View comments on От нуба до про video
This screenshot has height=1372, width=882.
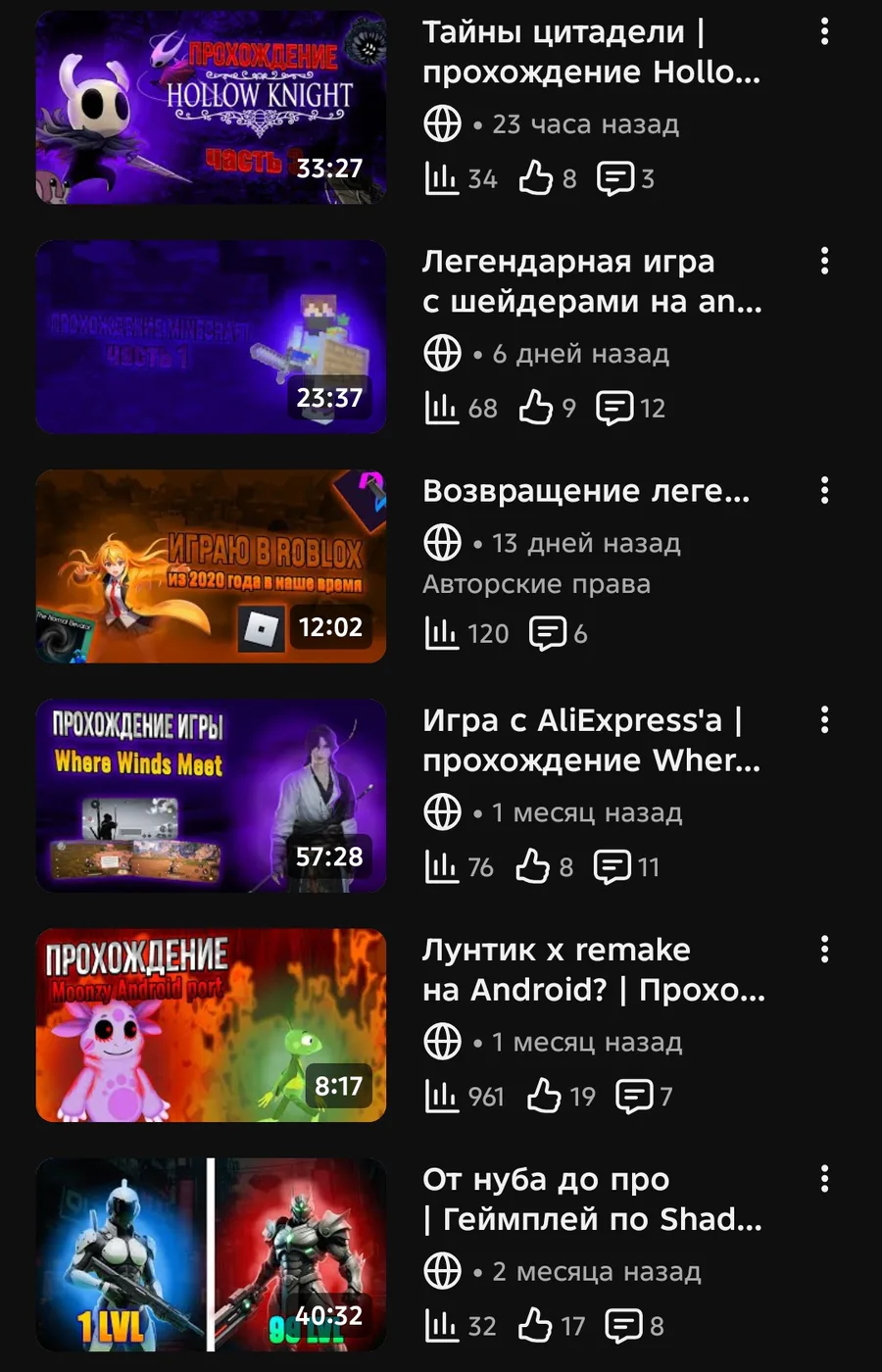click(x=634, y=1326)
